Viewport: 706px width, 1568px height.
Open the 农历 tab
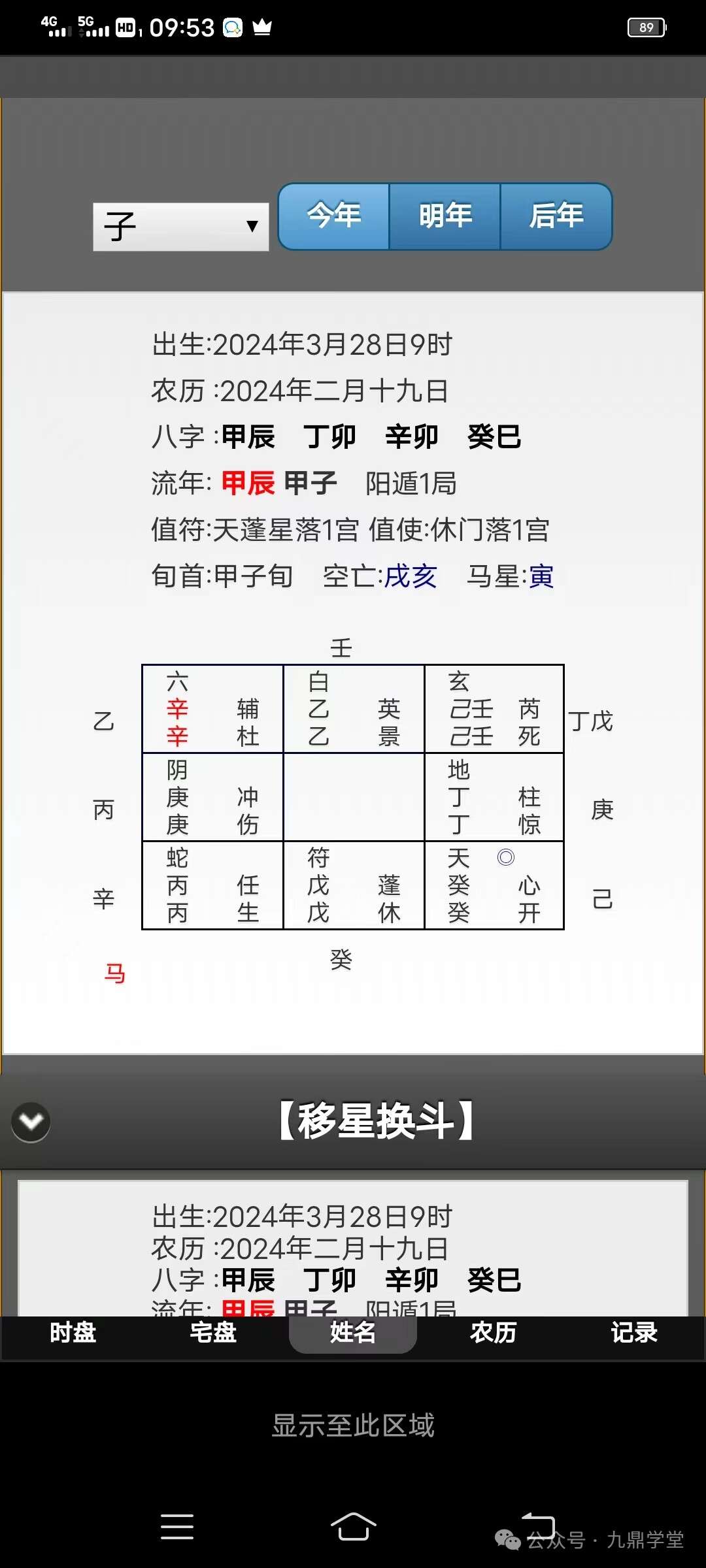tap(494, 1332)
